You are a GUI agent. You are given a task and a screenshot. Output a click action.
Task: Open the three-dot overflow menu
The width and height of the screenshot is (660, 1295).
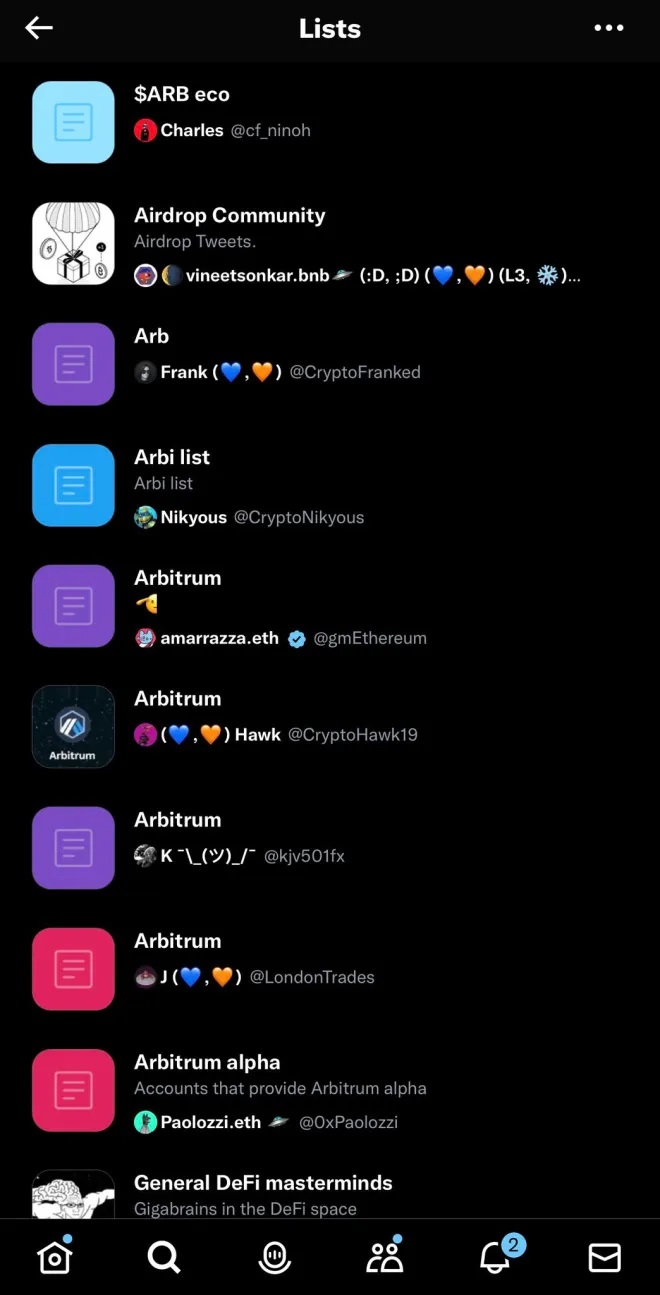point(608,28)
